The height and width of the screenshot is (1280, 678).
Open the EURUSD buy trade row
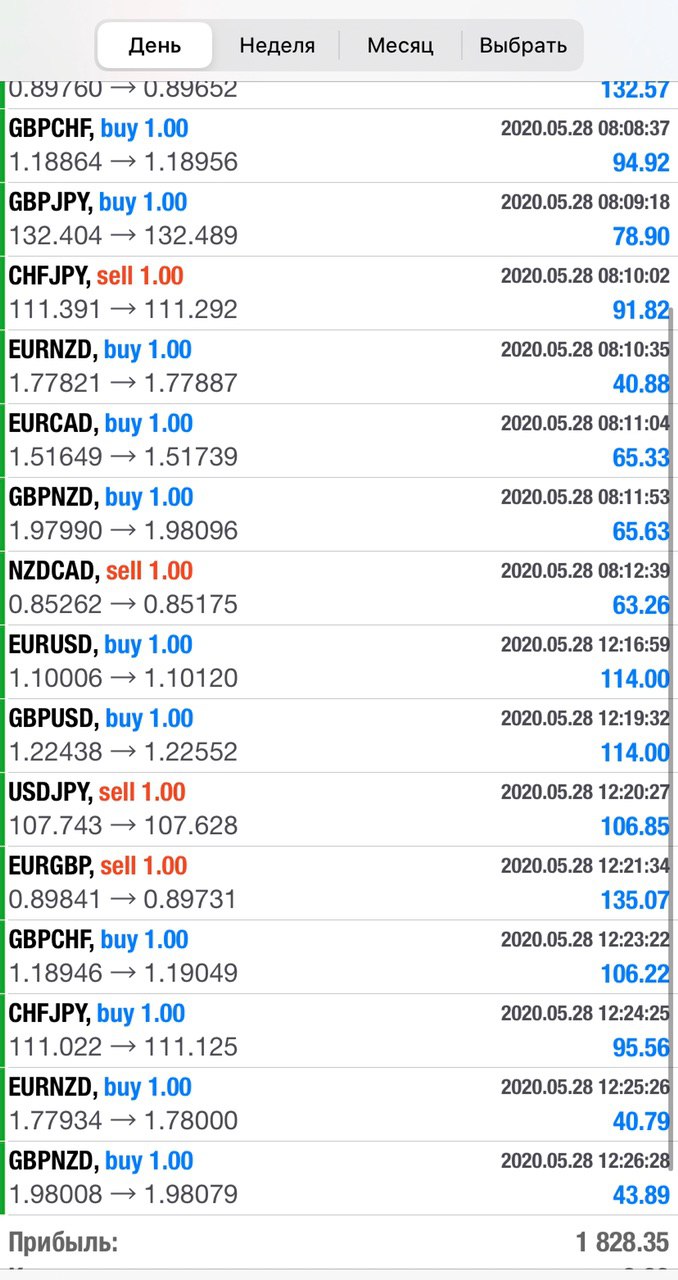pos(339,662)
